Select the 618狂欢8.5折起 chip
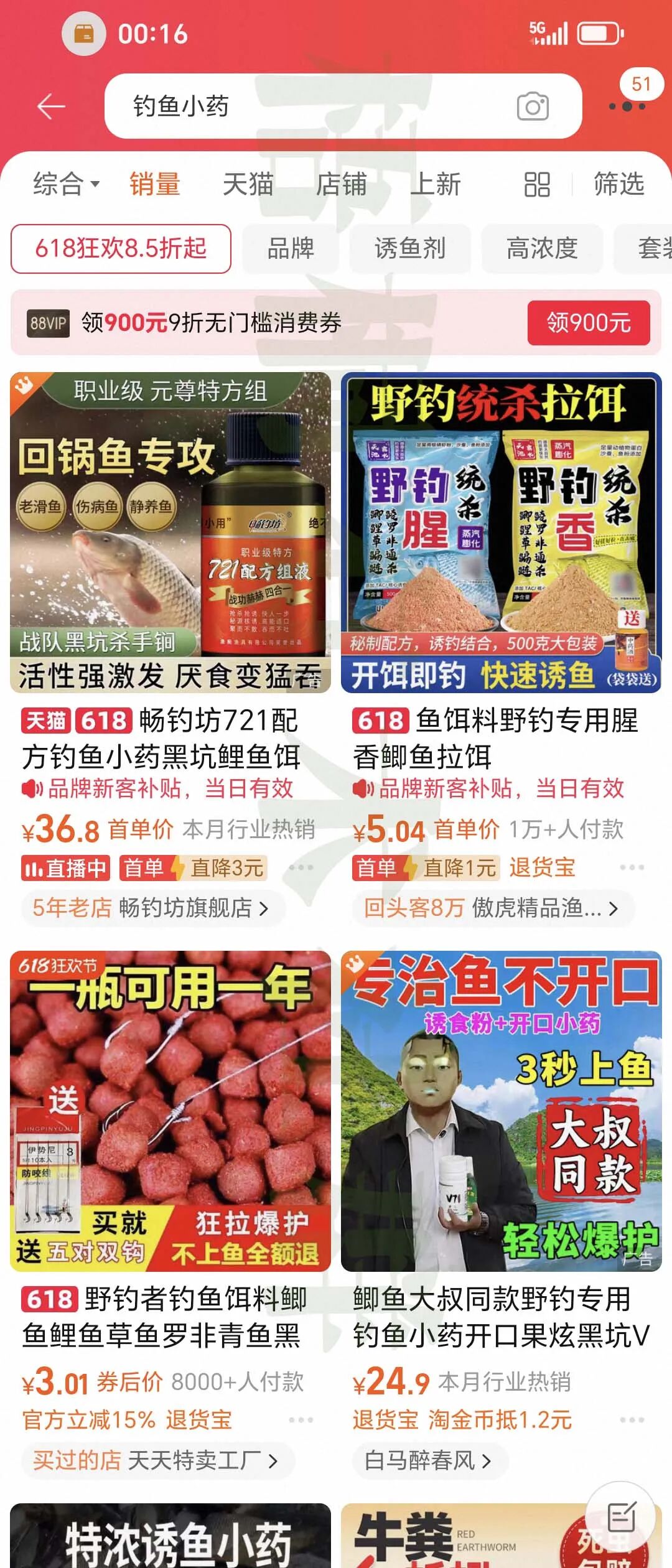Viewport: 672px width, 1568px height. pos(121,249)
